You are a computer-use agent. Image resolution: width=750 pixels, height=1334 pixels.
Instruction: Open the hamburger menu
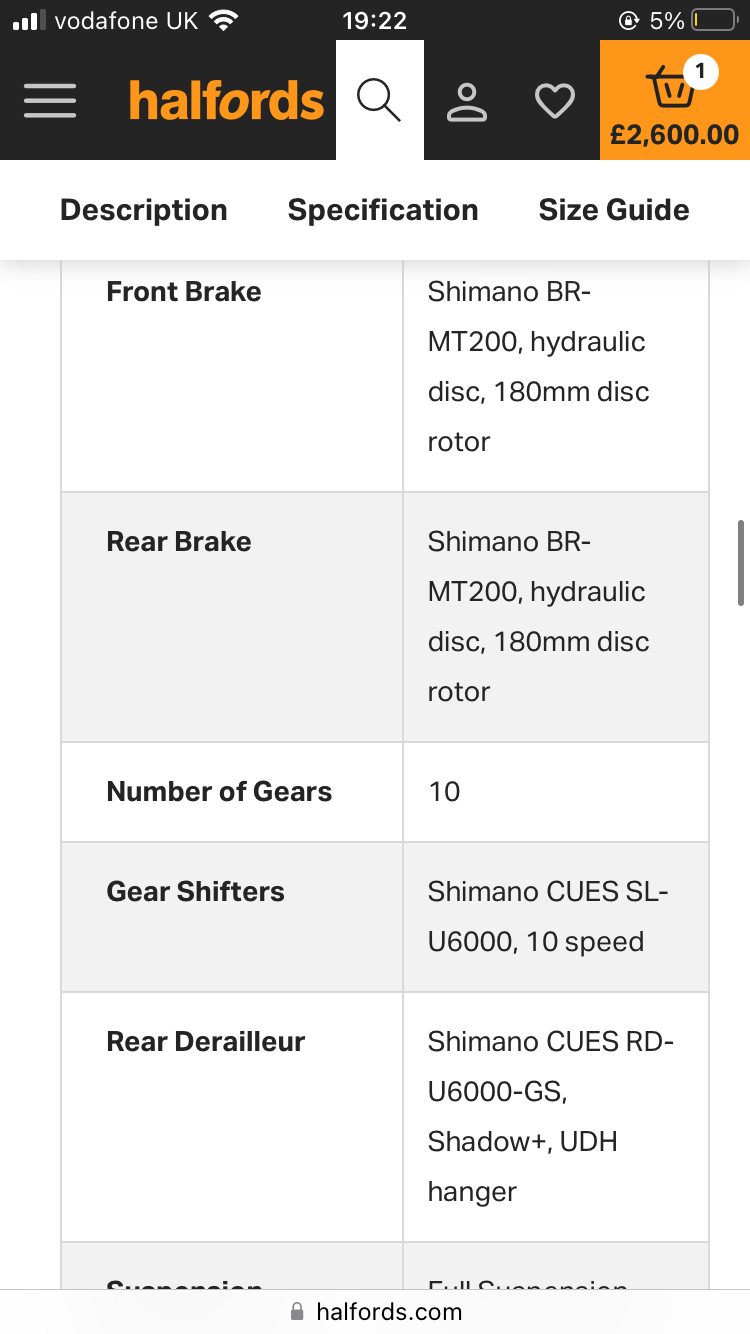[50, 101]
